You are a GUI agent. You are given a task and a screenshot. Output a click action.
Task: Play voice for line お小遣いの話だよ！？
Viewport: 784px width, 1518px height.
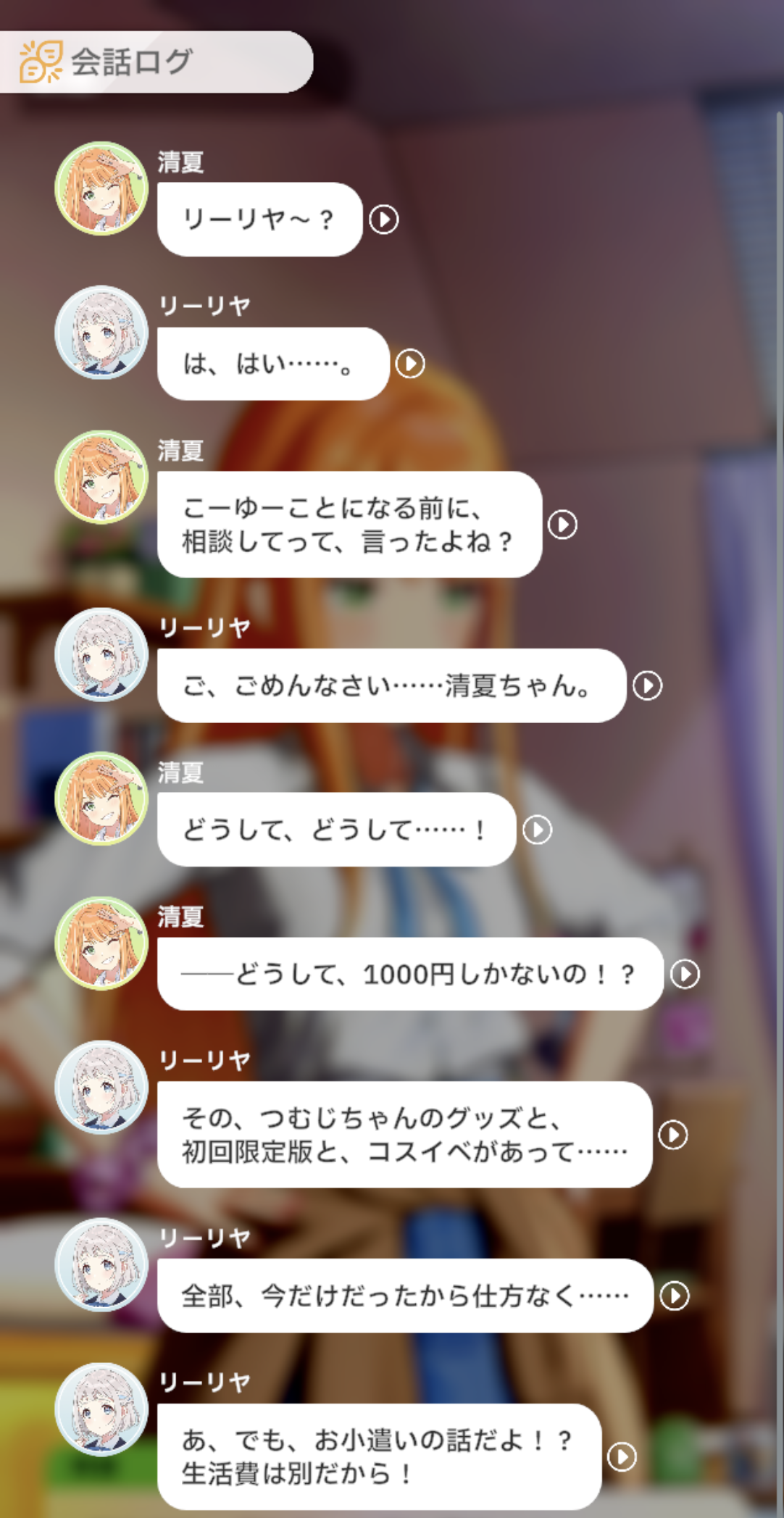(x=622, y=1456)
